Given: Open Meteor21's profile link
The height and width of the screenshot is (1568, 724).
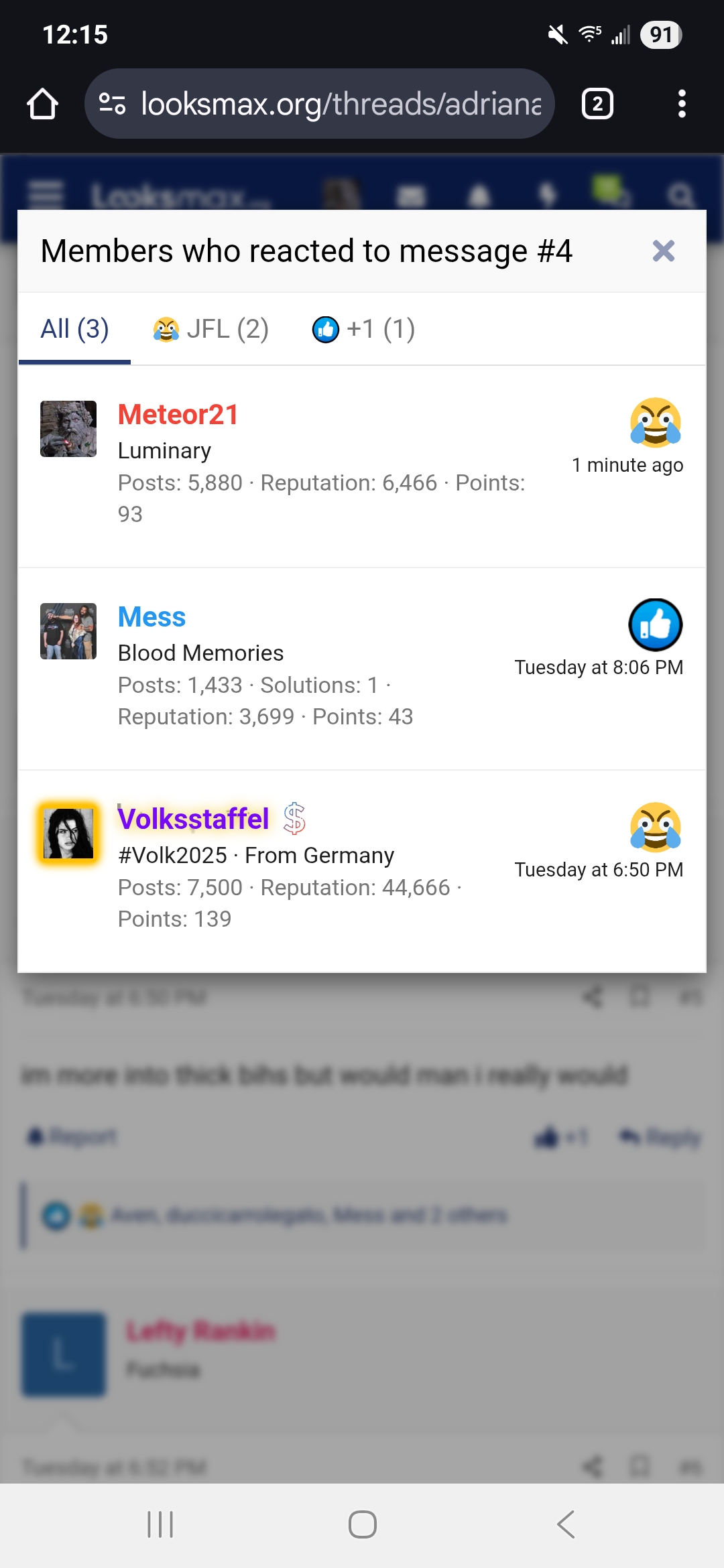Looking at the screenshot, I should pyautogui.click(x=178, y=414).
